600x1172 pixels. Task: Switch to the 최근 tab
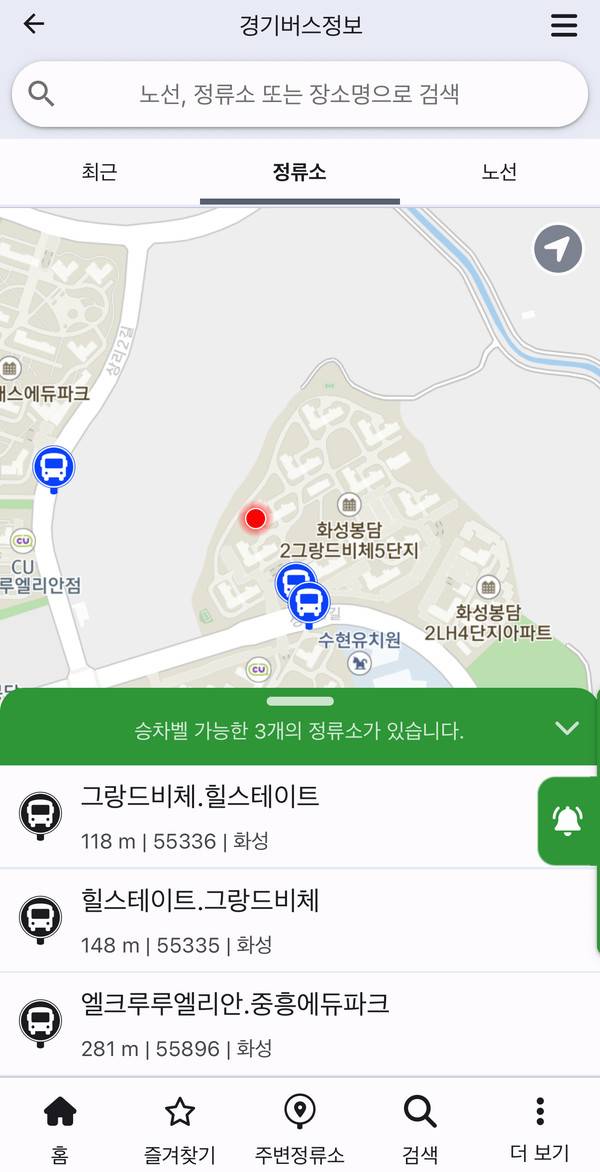click(100, 172)
